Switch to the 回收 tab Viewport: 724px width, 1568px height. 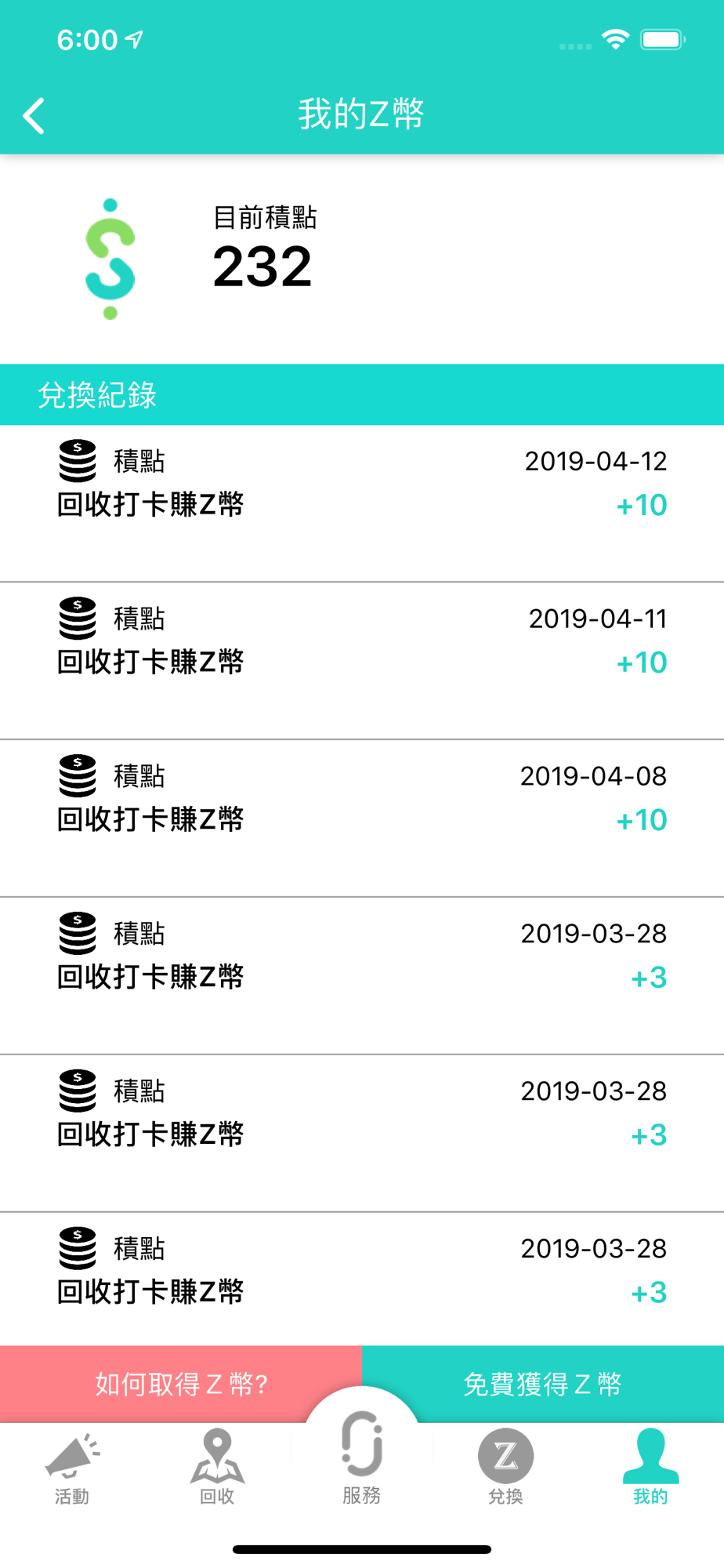217,1468
